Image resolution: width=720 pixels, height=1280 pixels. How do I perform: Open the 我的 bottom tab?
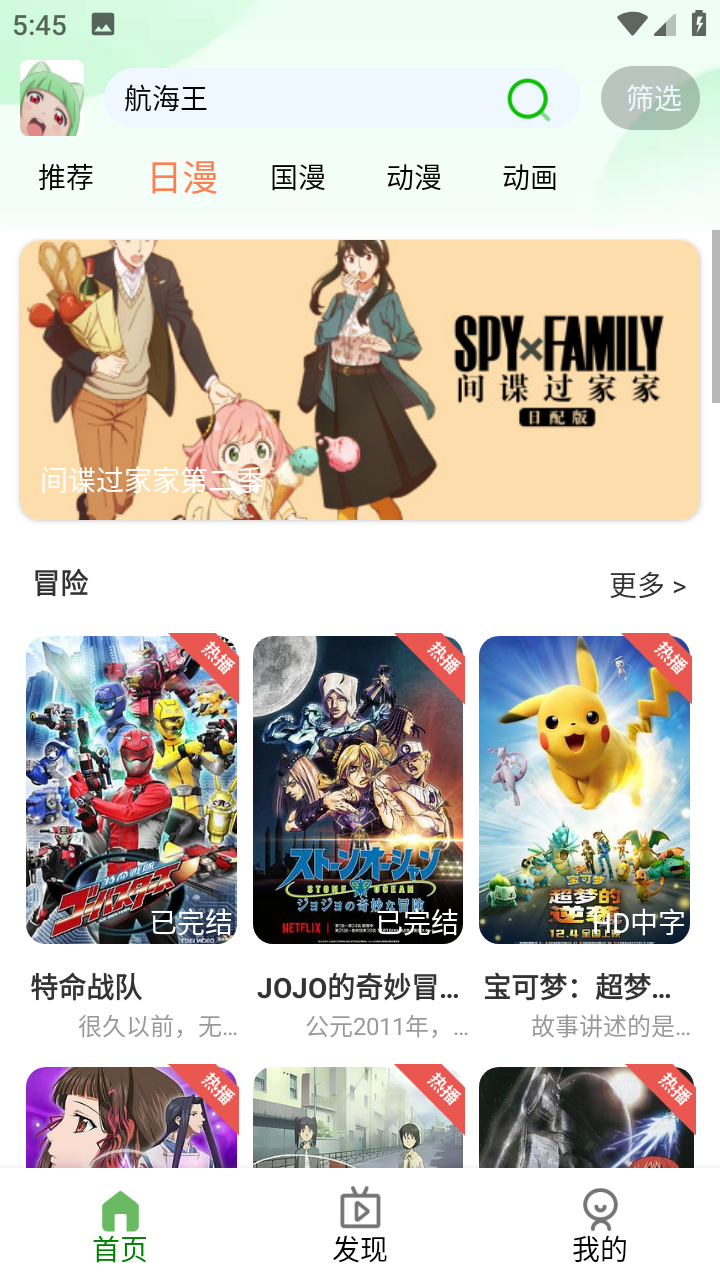pyautogui.click(x=600, y=1226)
